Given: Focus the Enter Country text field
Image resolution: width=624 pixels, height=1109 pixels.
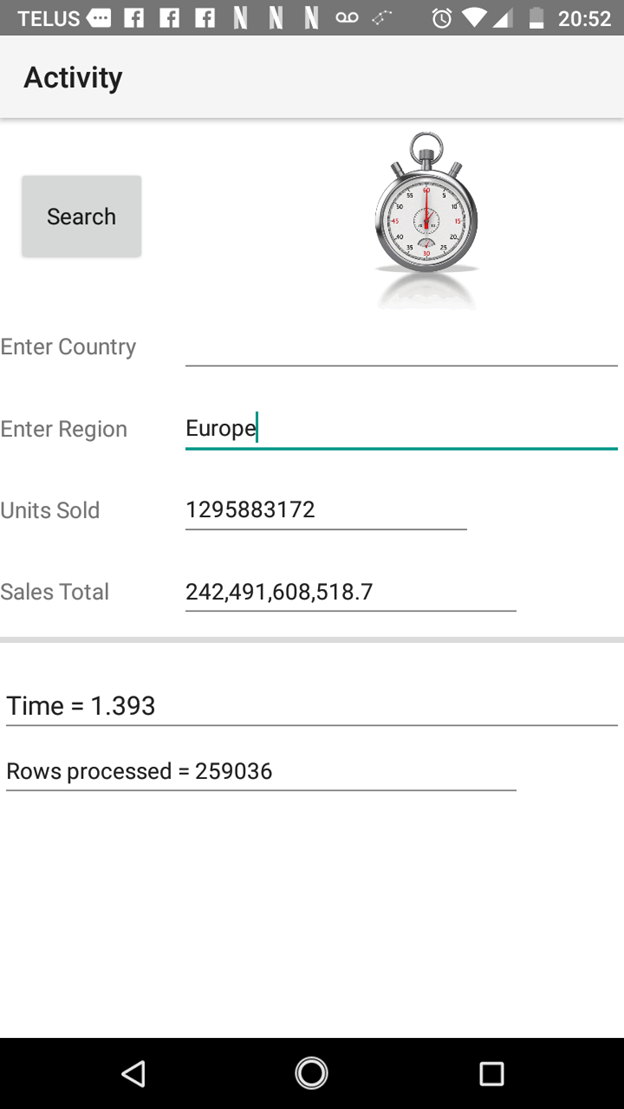Looking at the screenshot, I should (x=401, y=347).
